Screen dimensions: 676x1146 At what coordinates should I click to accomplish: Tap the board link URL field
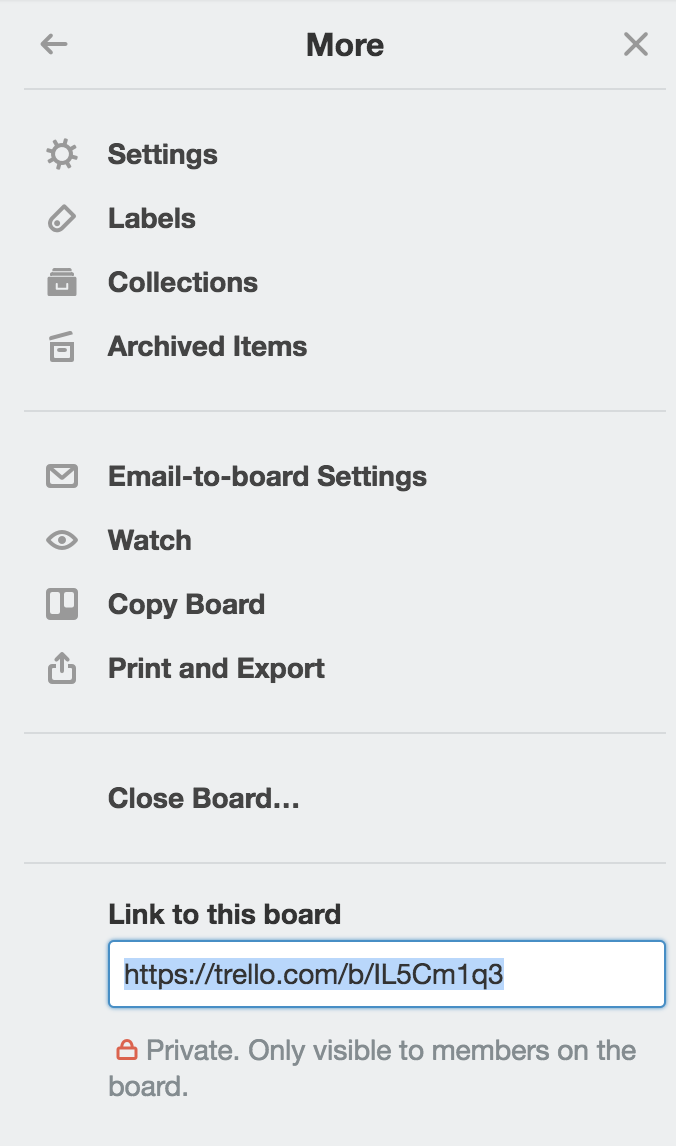click(386, 974)
